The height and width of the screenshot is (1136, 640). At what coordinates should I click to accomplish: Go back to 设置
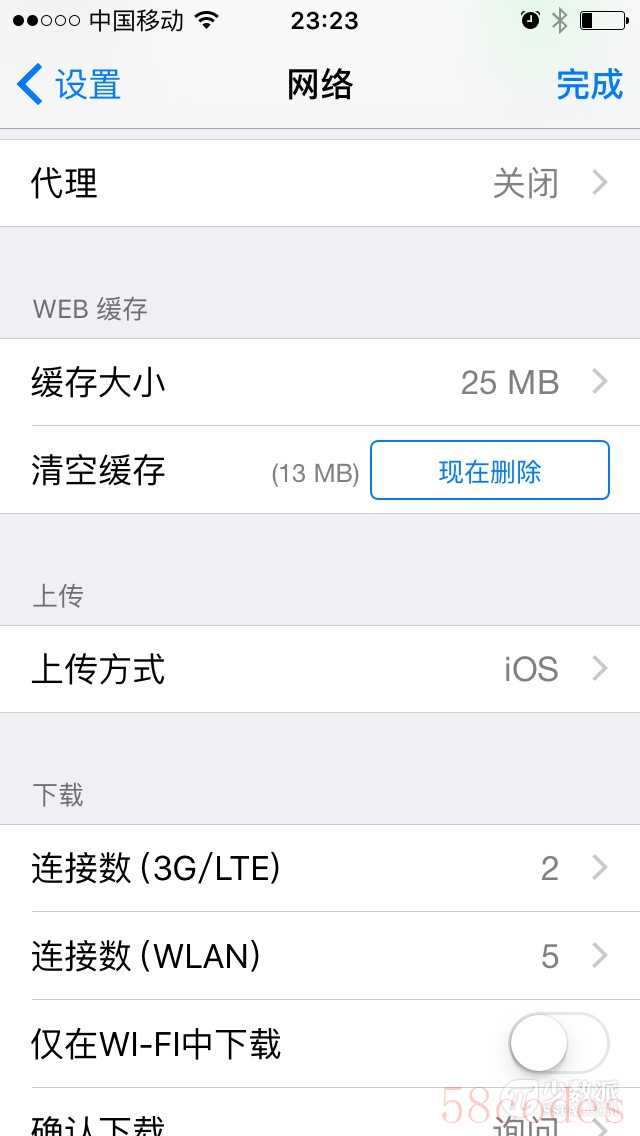69,84
